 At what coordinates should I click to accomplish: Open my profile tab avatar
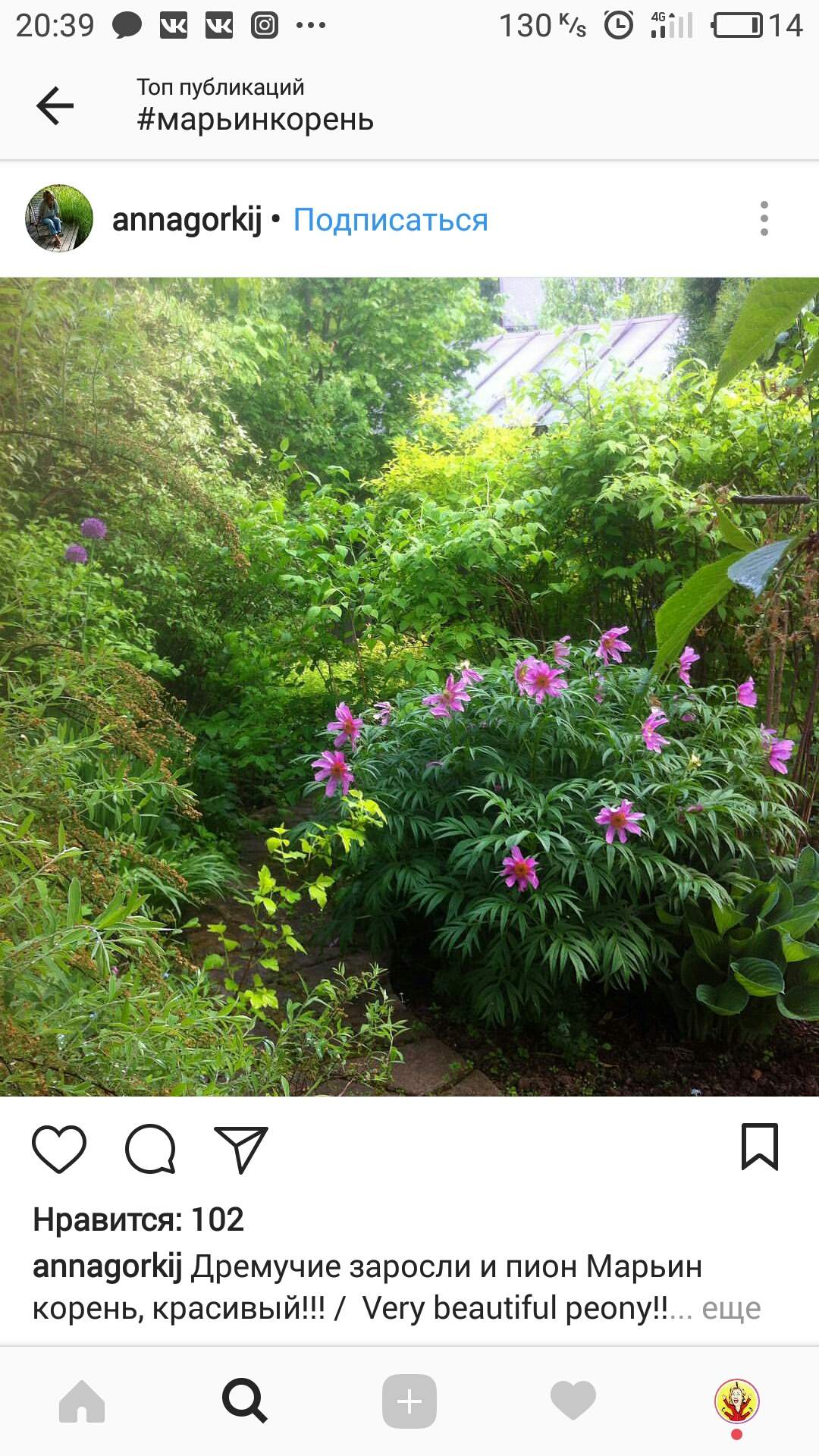(737, 1401)
